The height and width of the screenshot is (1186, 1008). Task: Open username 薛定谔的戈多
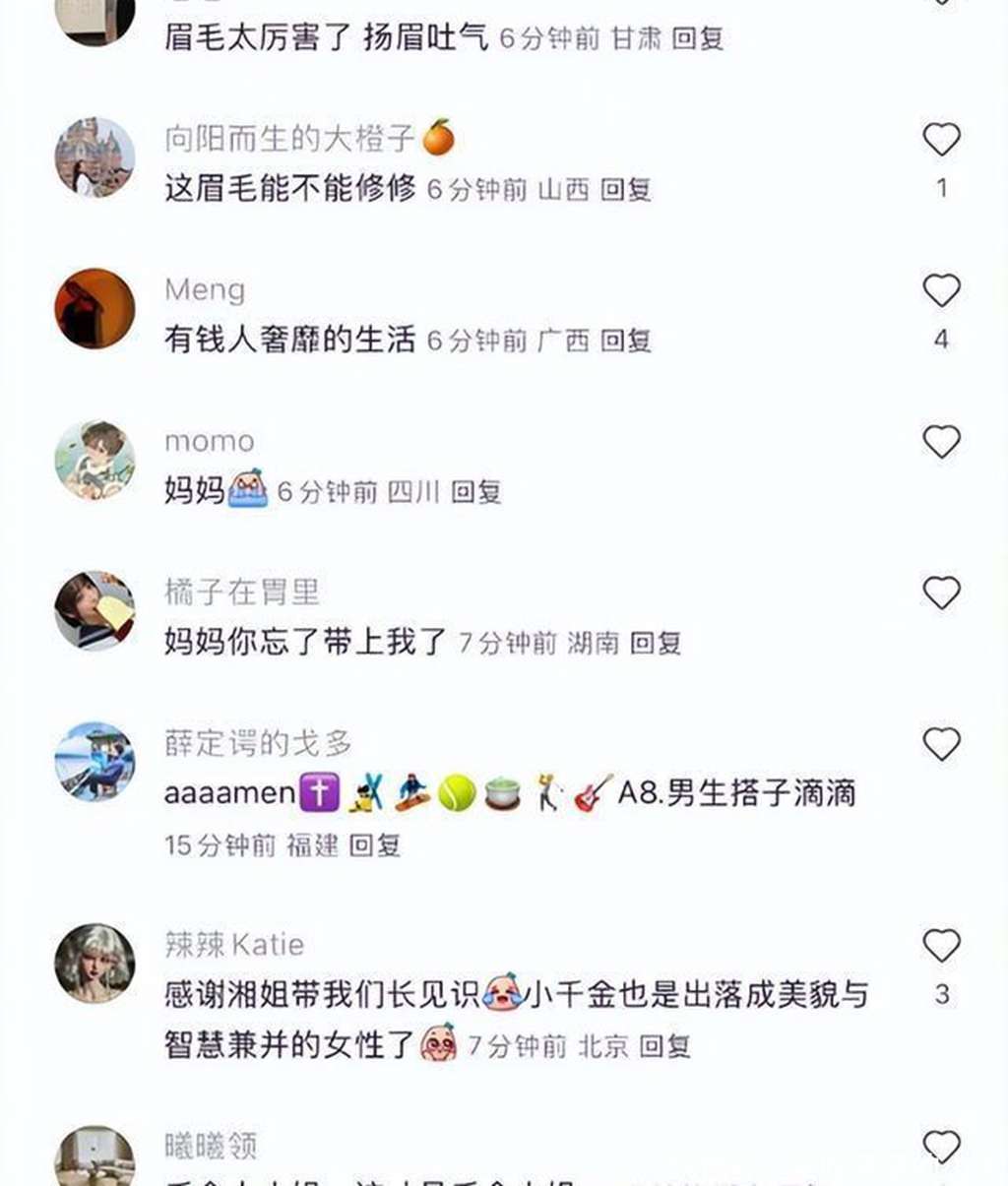point(258,743)
